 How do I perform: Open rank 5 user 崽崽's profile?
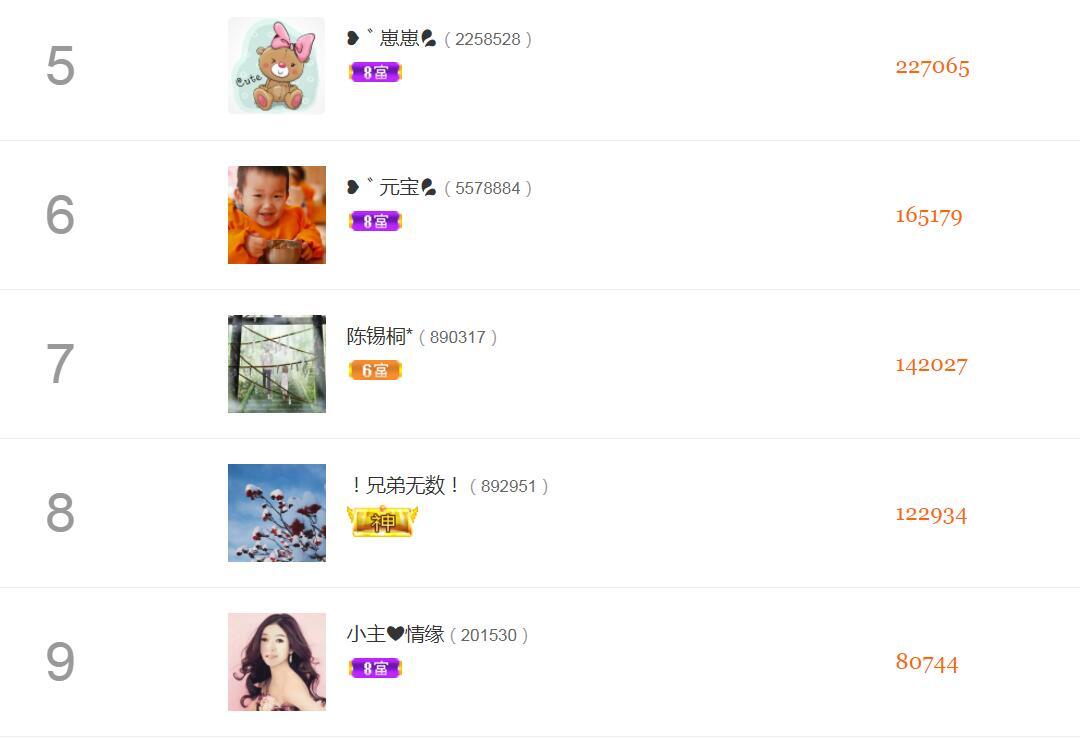pyautogui.click(x=399, y=39)
